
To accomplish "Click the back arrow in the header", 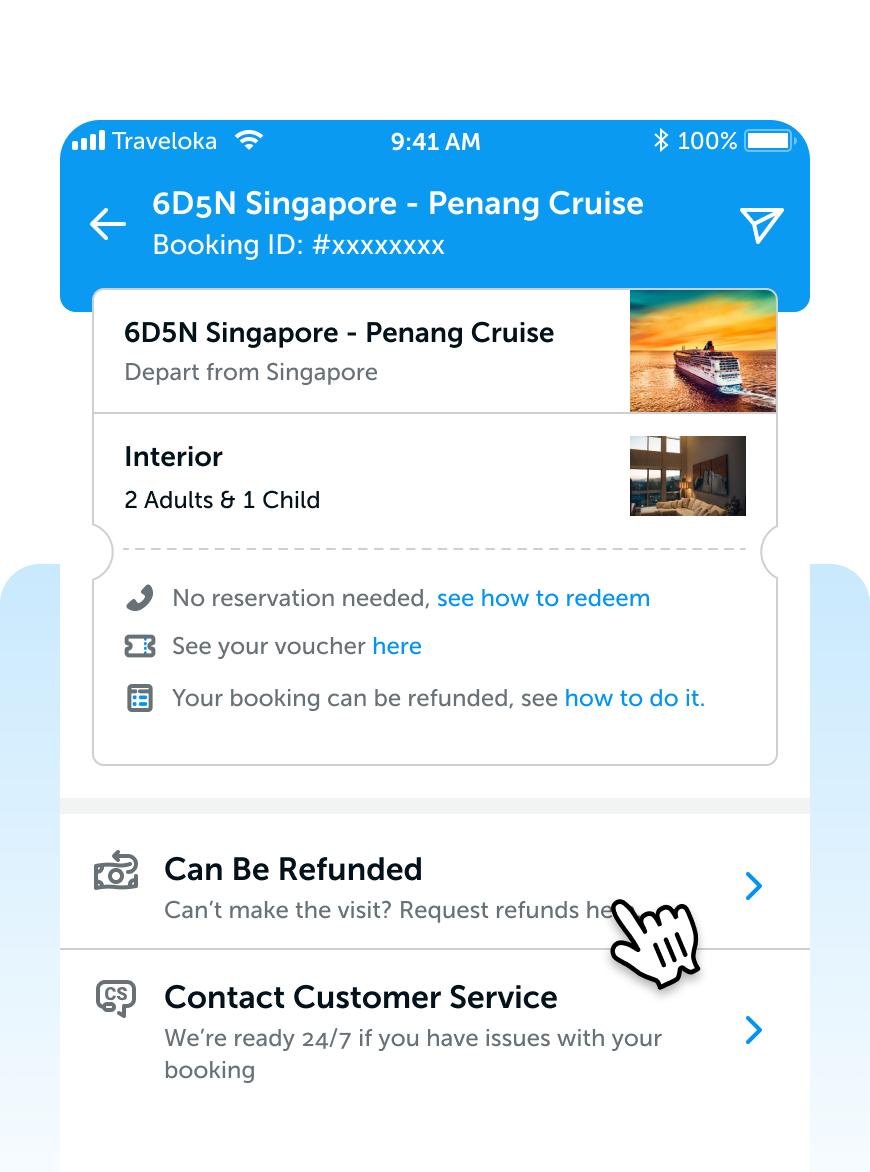I will pyautogui.click(x=107, y=224).
